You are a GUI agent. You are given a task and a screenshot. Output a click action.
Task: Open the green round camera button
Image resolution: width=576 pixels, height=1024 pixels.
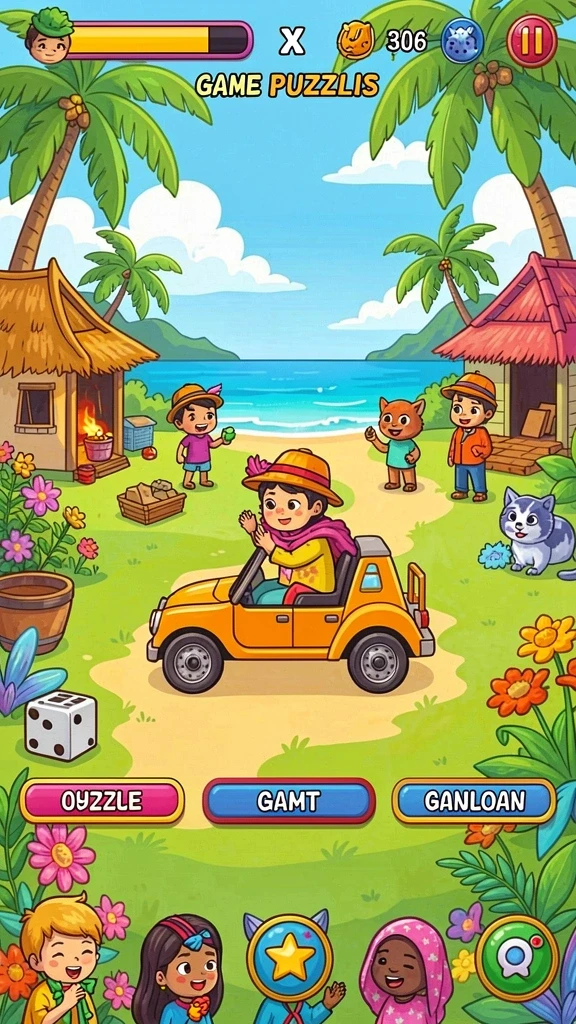point(517,958)
